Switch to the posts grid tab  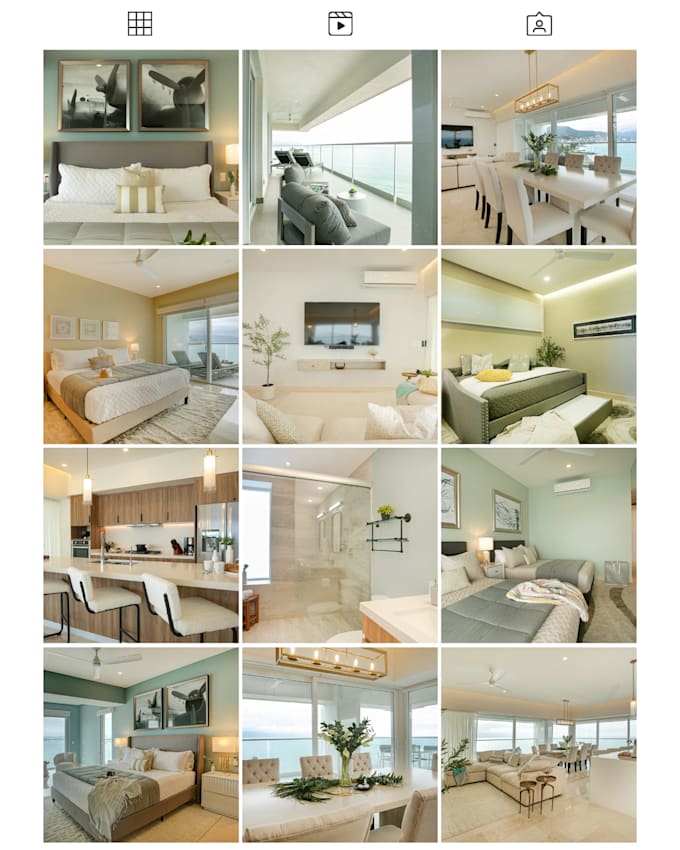coord(140,24)
